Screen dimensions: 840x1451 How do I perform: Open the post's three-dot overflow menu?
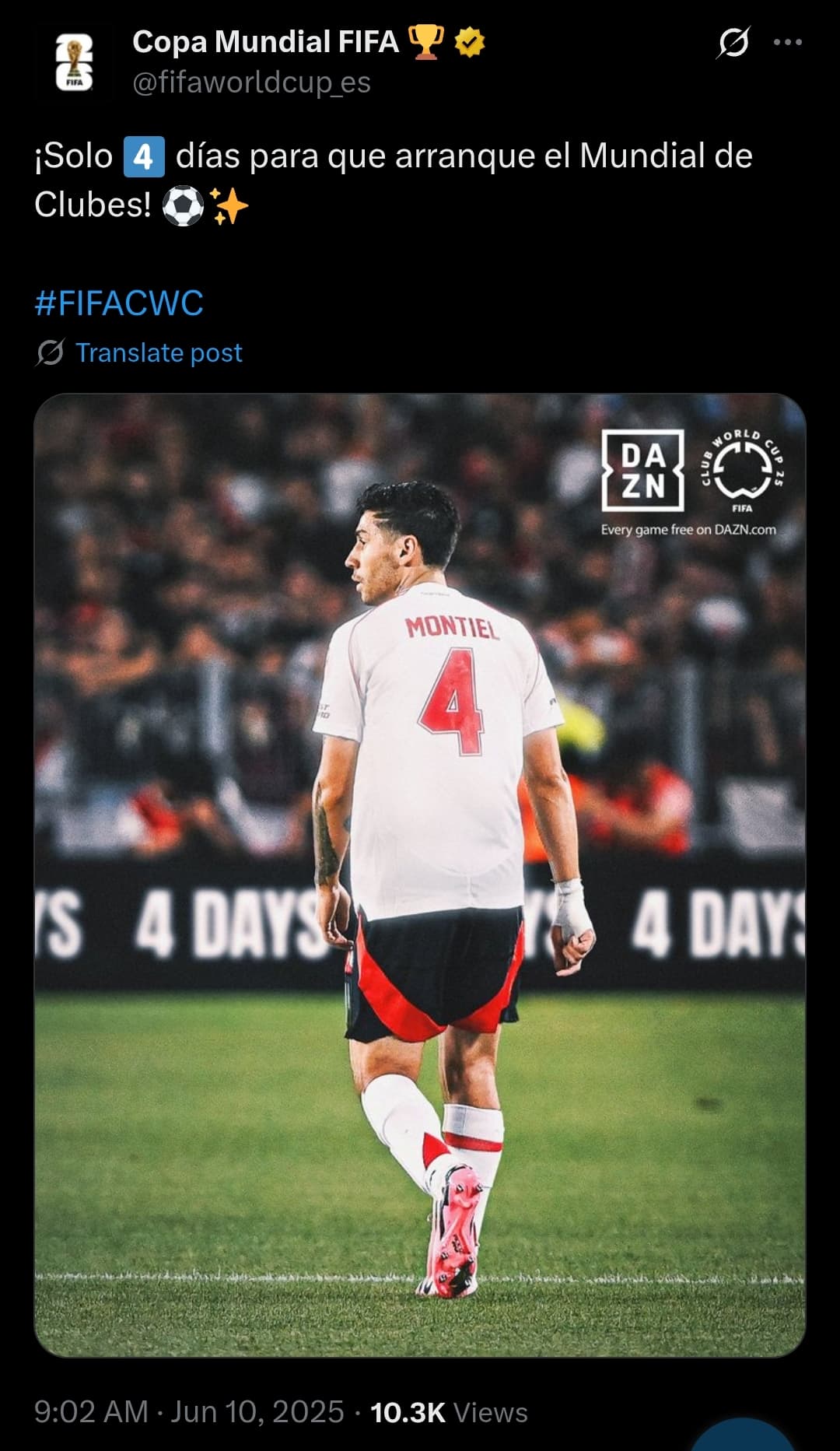point(788,43)
